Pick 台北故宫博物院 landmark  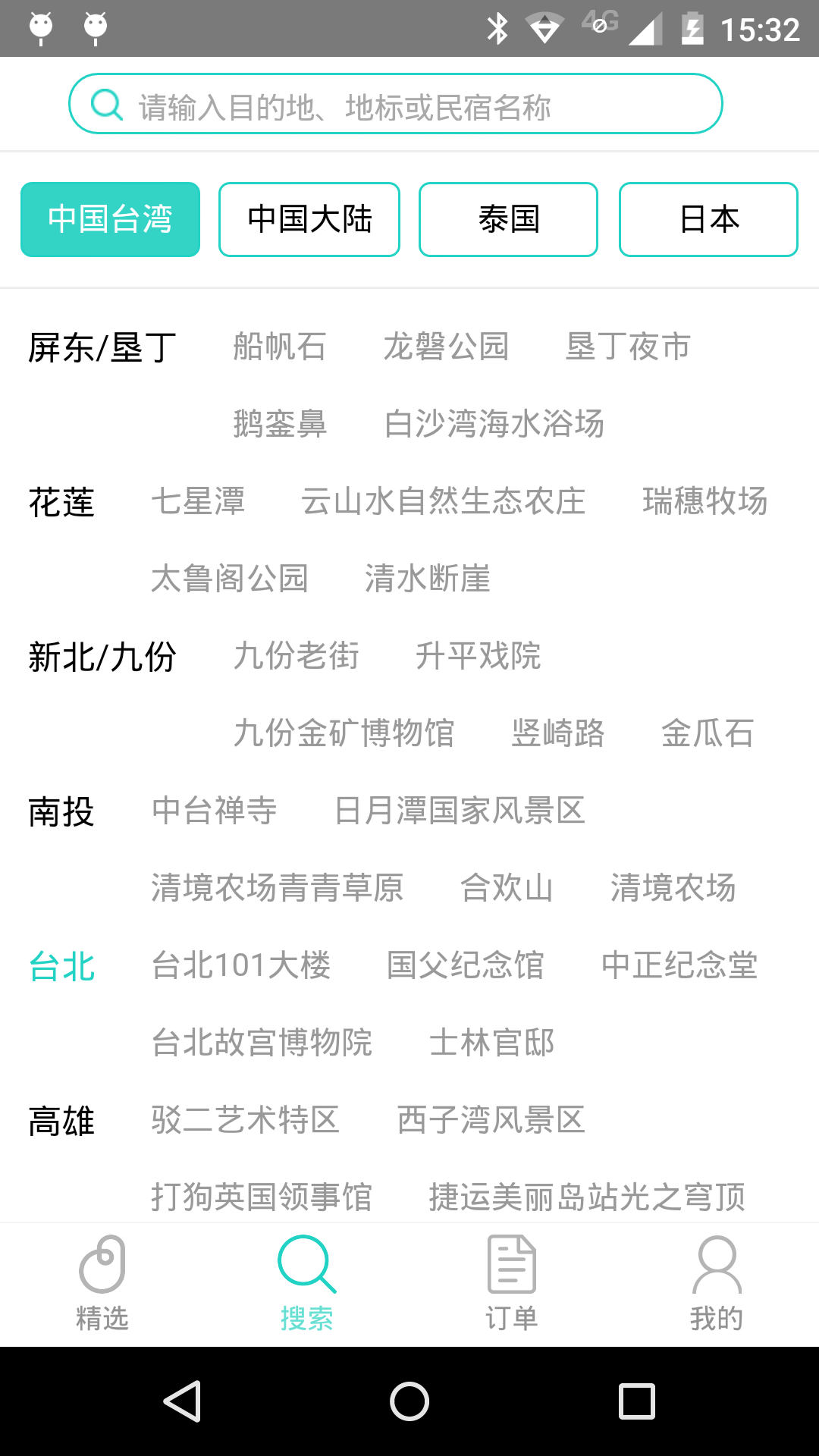pyautogui.click(x=262, y=1043)
